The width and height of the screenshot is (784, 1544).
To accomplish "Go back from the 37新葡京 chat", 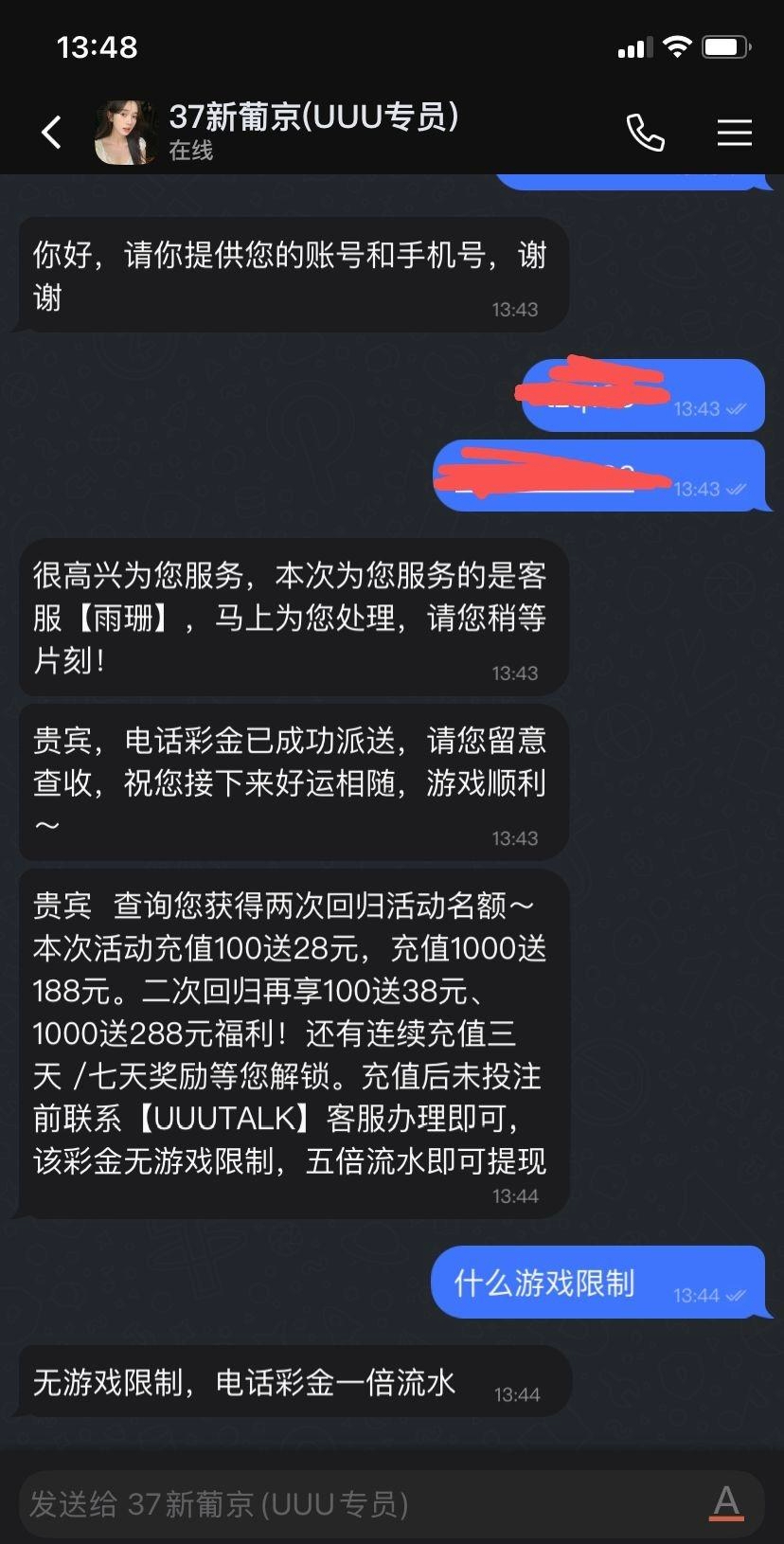I will point(52,133).
